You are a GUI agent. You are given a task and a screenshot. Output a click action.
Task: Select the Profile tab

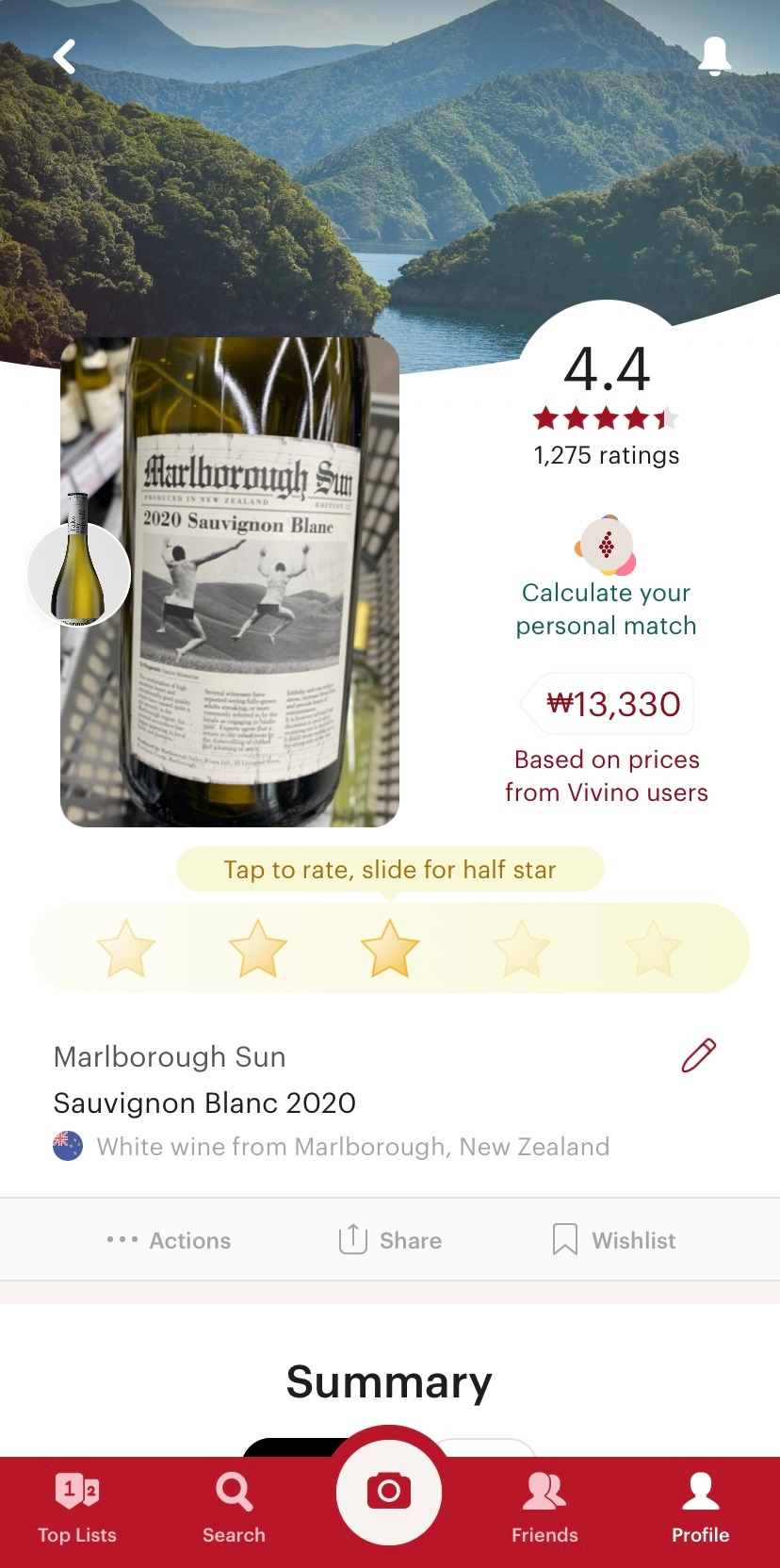pyautogui.click(x=700, y=1508)
